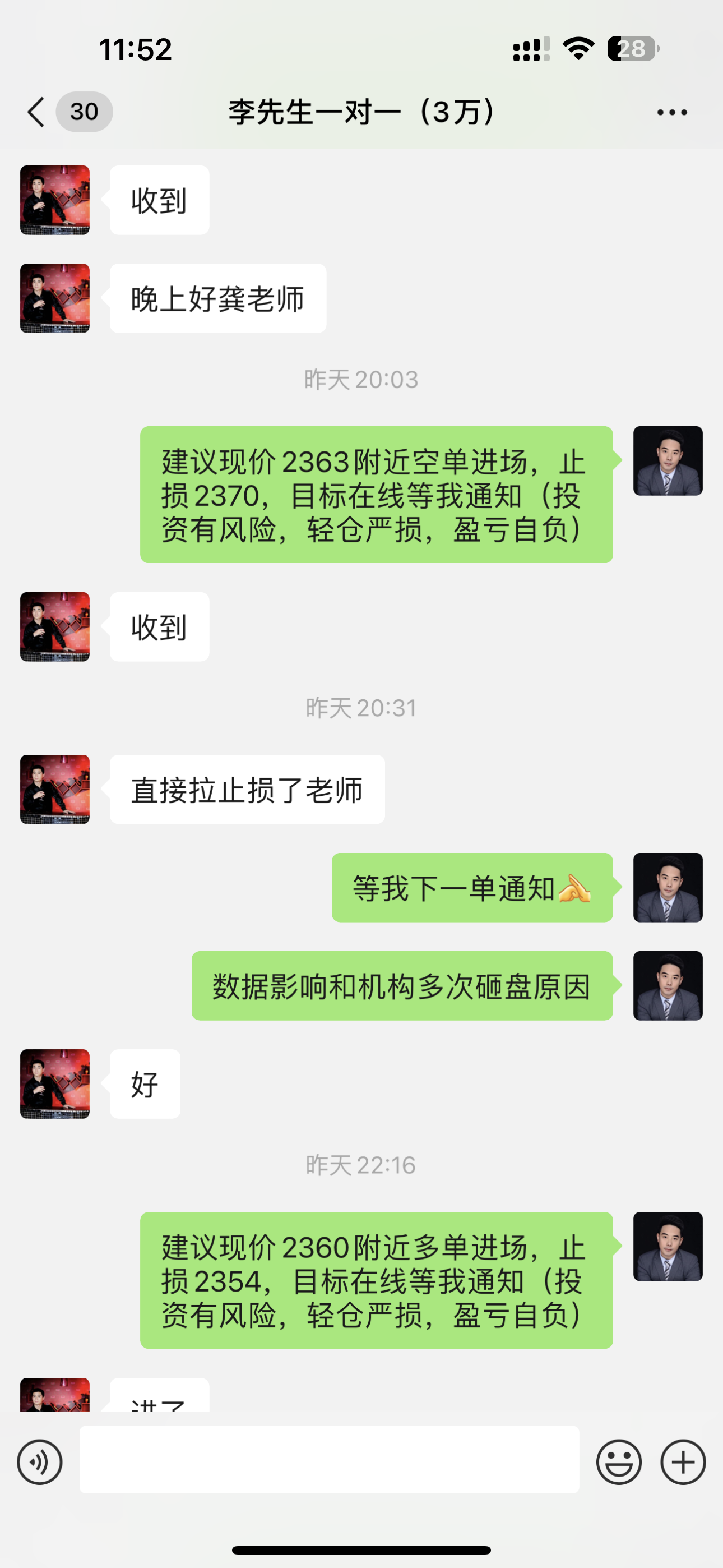723x1568 pixels.
Task: Open the plus attachments menu
Action: tap(683, 1461)
